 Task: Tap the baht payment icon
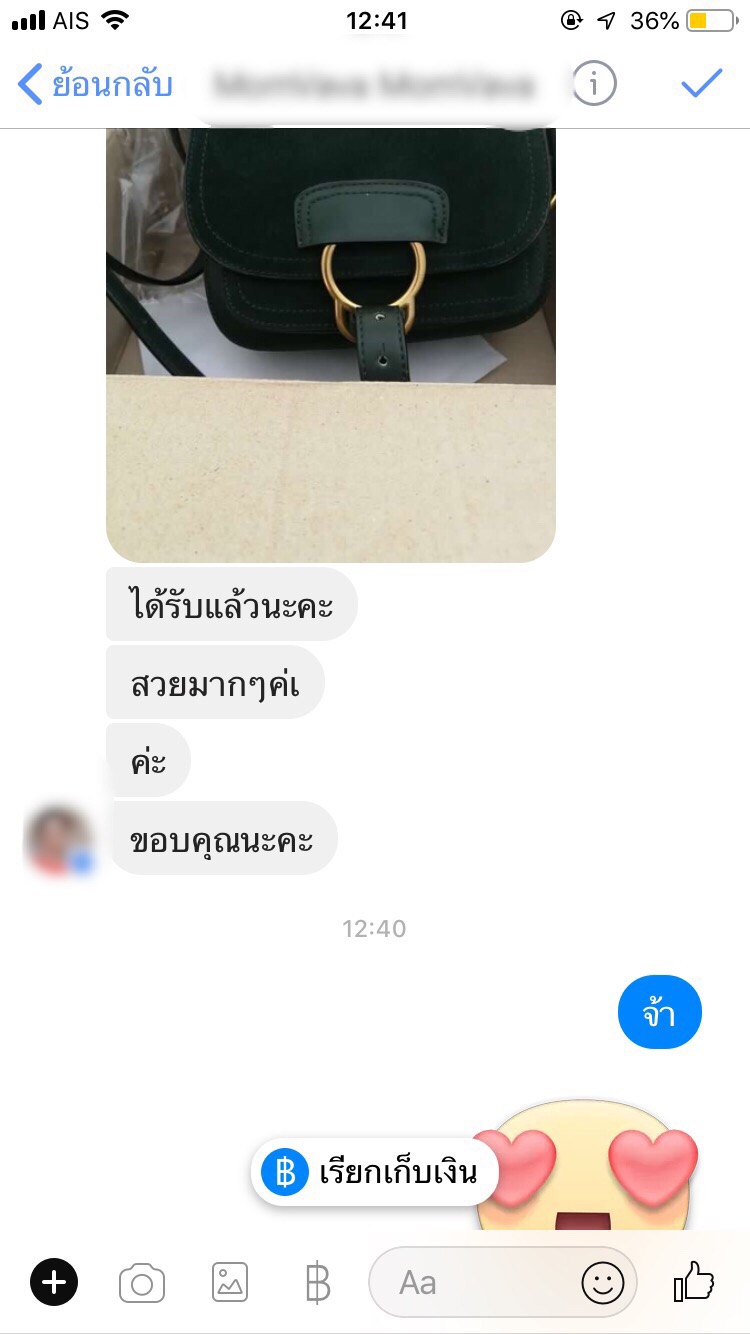coord(317,1283)
